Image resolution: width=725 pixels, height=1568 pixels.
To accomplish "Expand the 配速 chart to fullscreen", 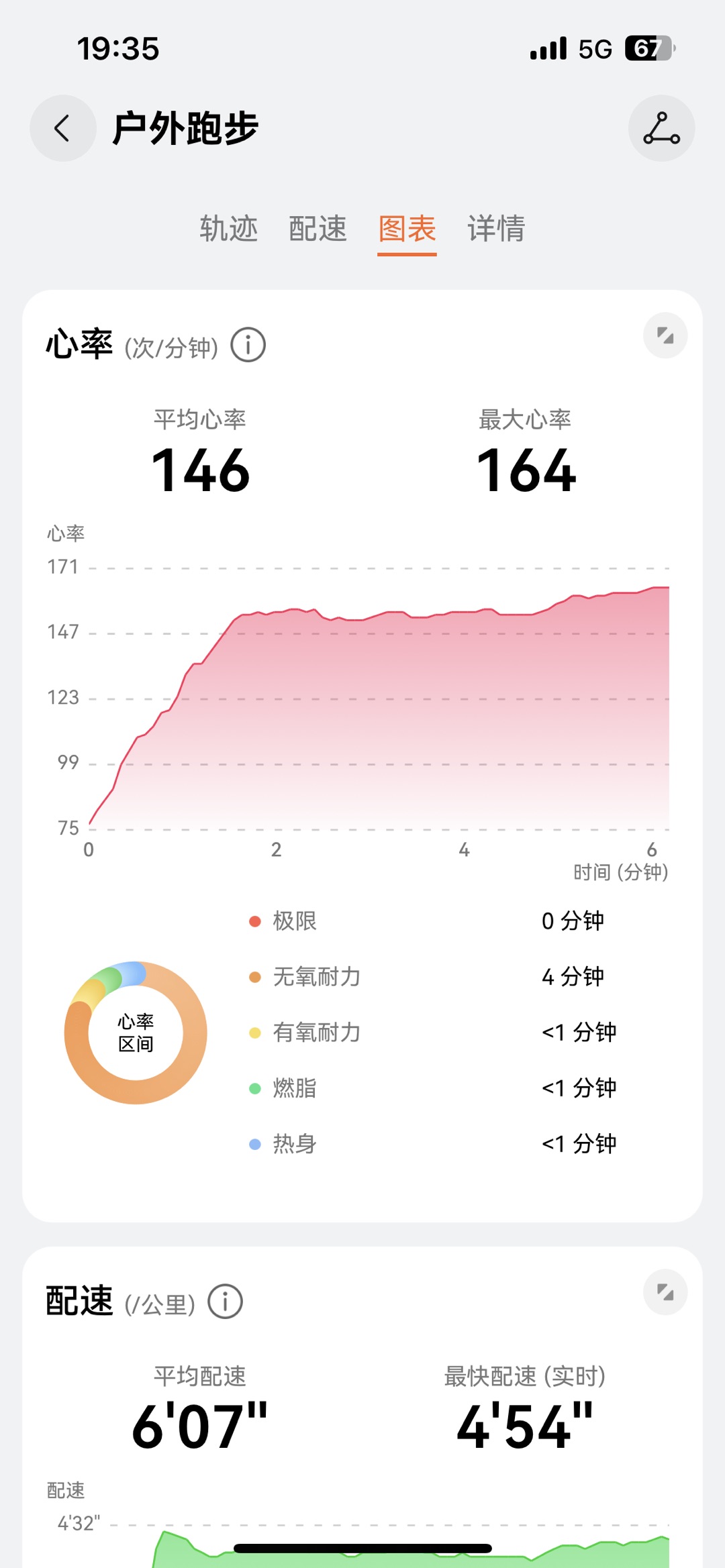I will [665, 1292].
